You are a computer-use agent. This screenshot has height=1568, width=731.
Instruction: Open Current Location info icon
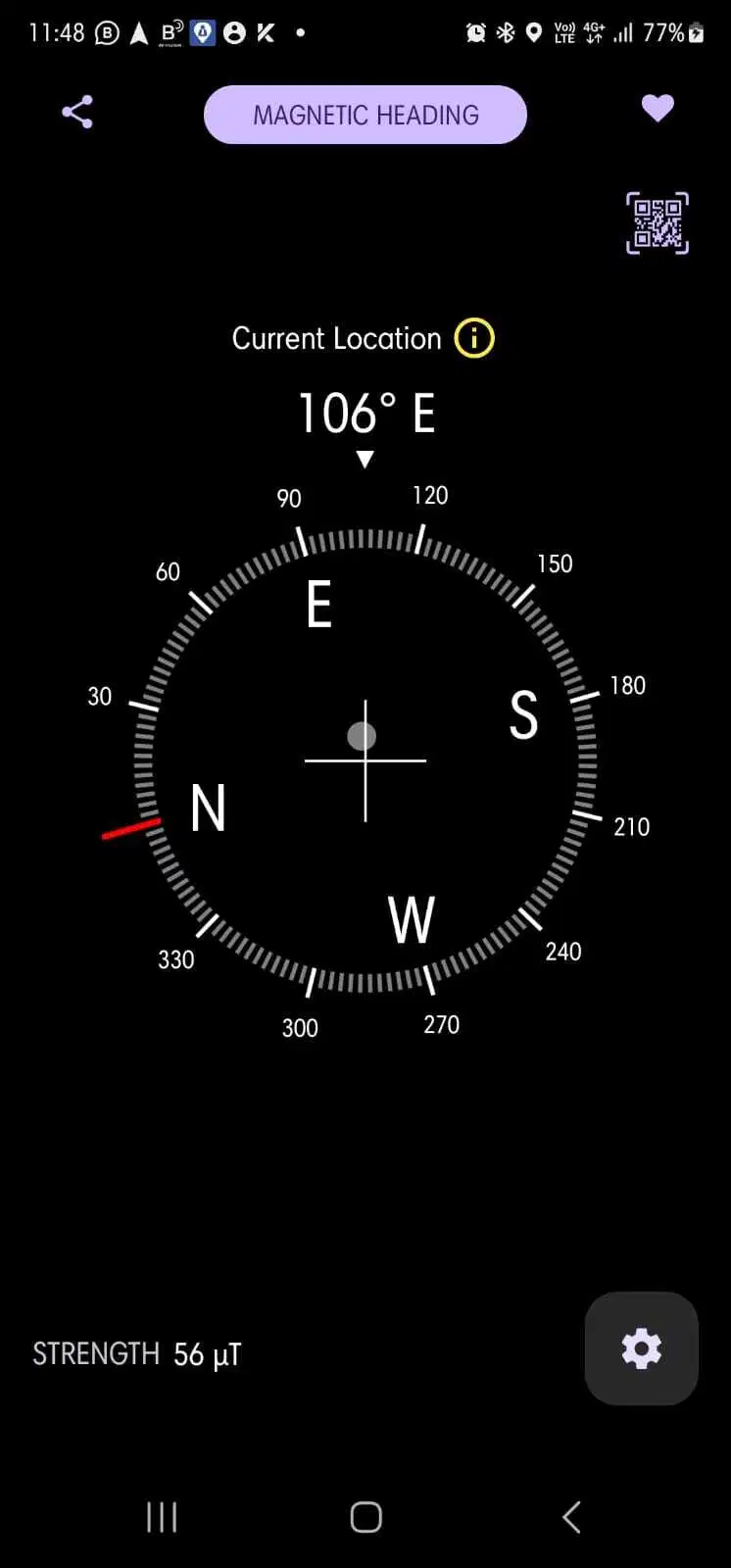[x=474, y=338]
